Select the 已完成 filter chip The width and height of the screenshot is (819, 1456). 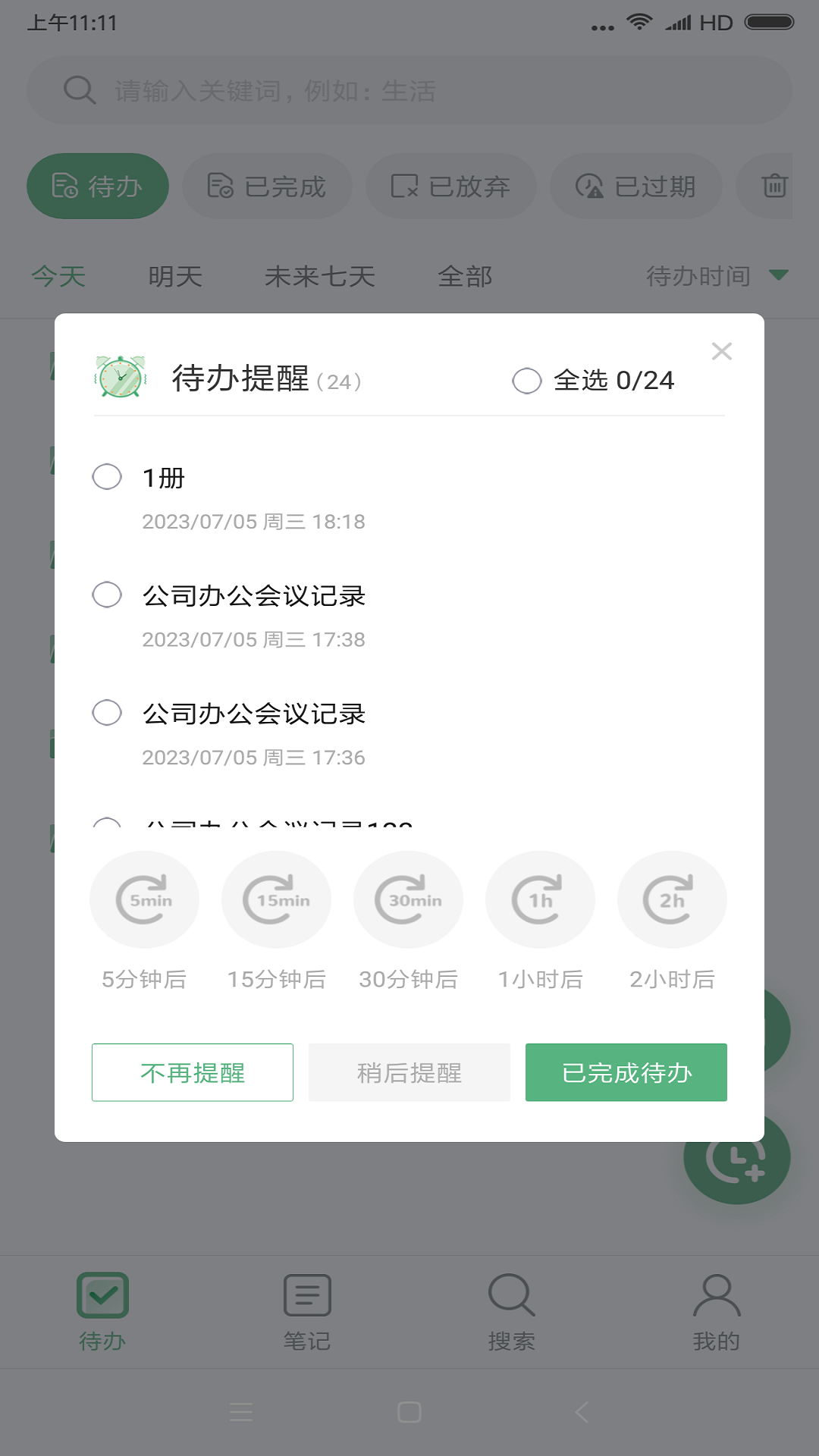point(267,186)
